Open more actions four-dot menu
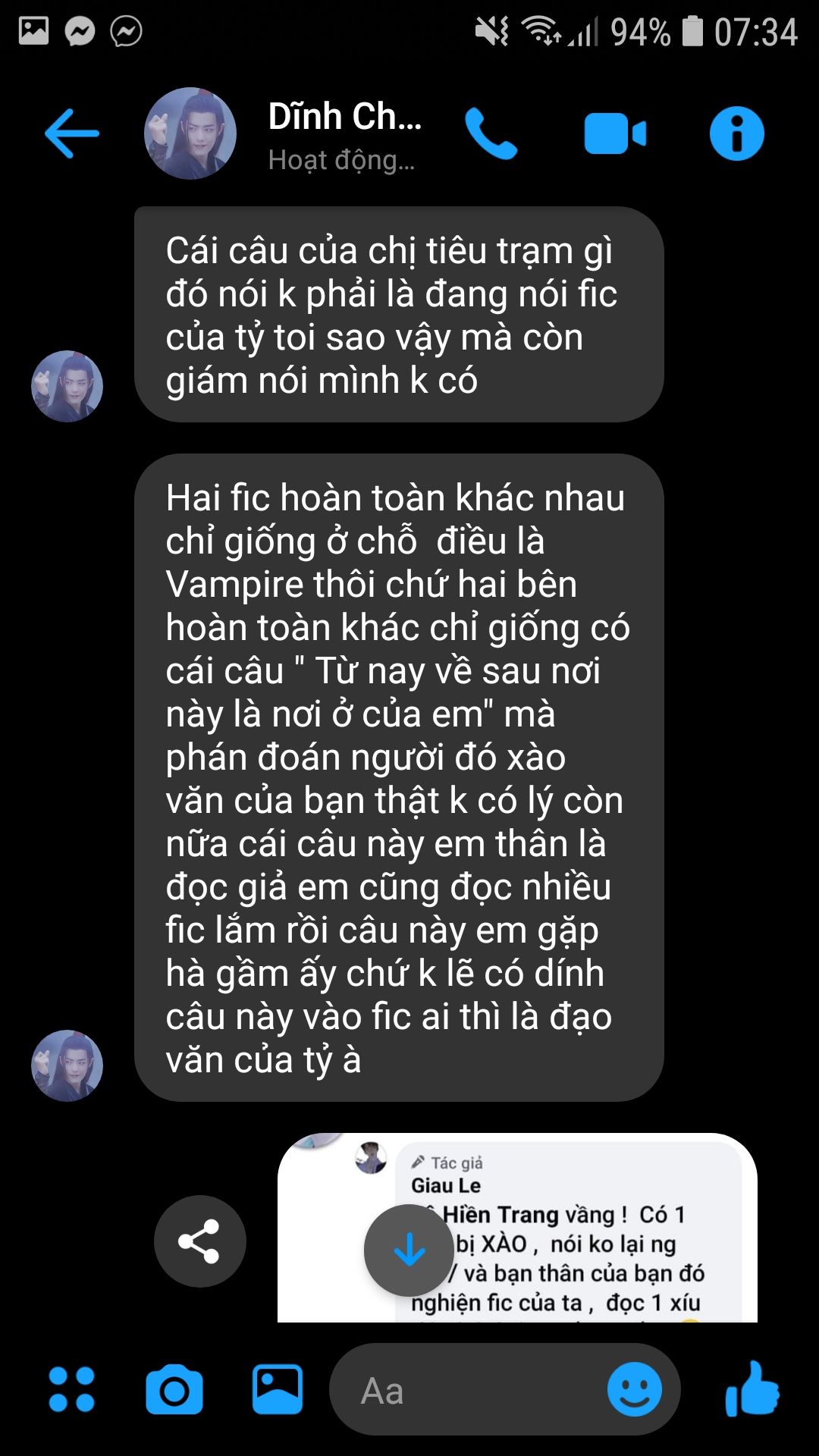The image size is (819, 1456). (x=71, y=1389)
